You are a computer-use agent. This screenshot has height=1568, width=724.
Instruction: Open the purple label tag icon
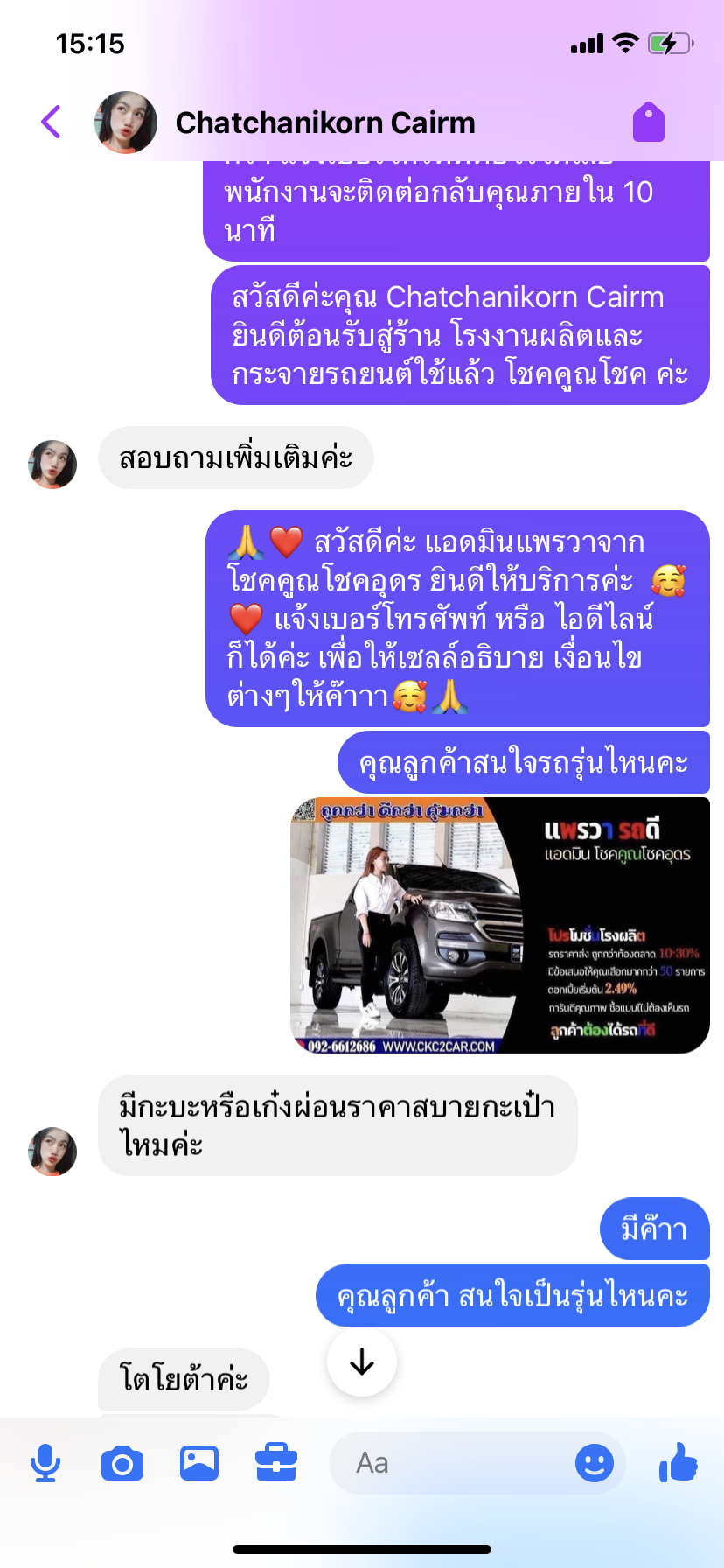tap(649, 122)
